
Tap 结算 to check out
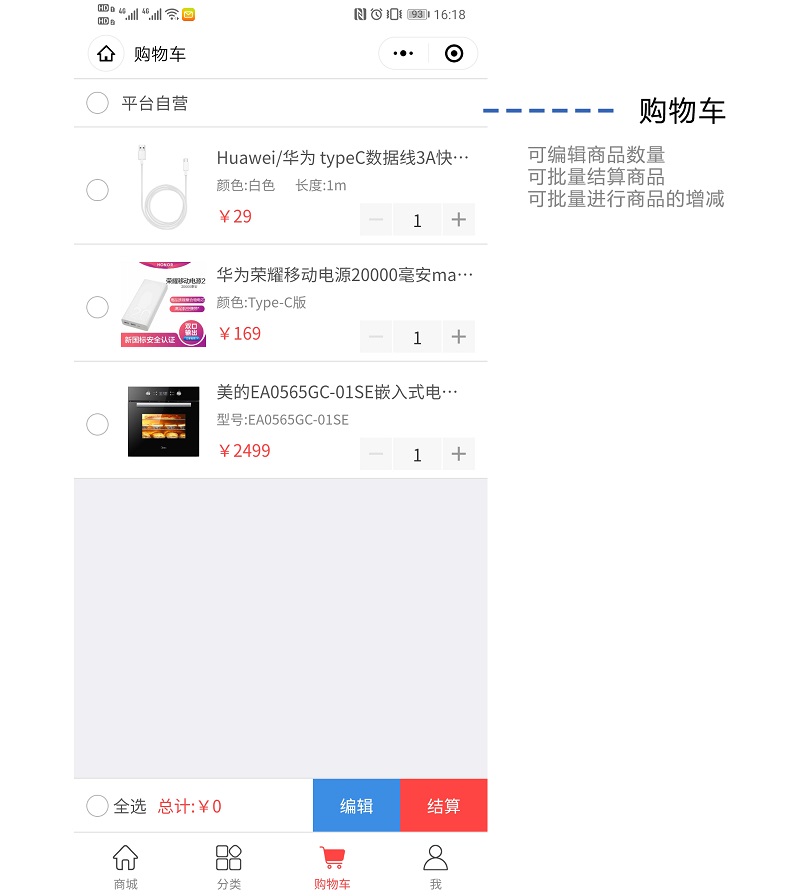[443, 806]
